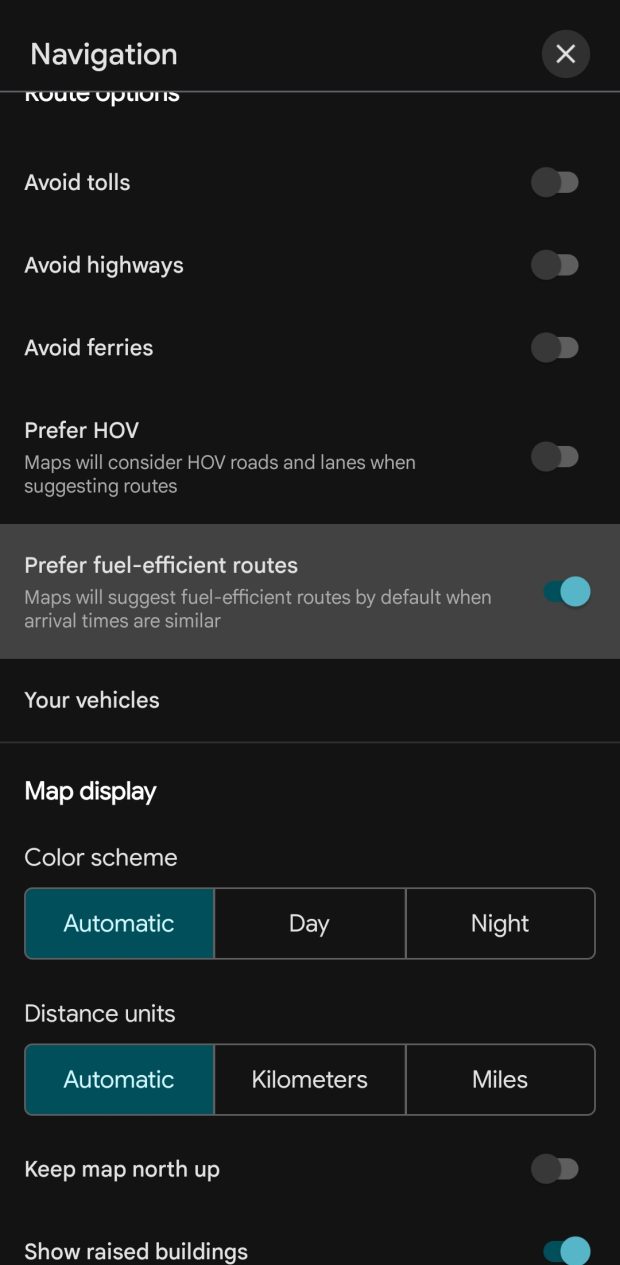
Task: Enable Prefer HOV option
Action: coord(556,457)
